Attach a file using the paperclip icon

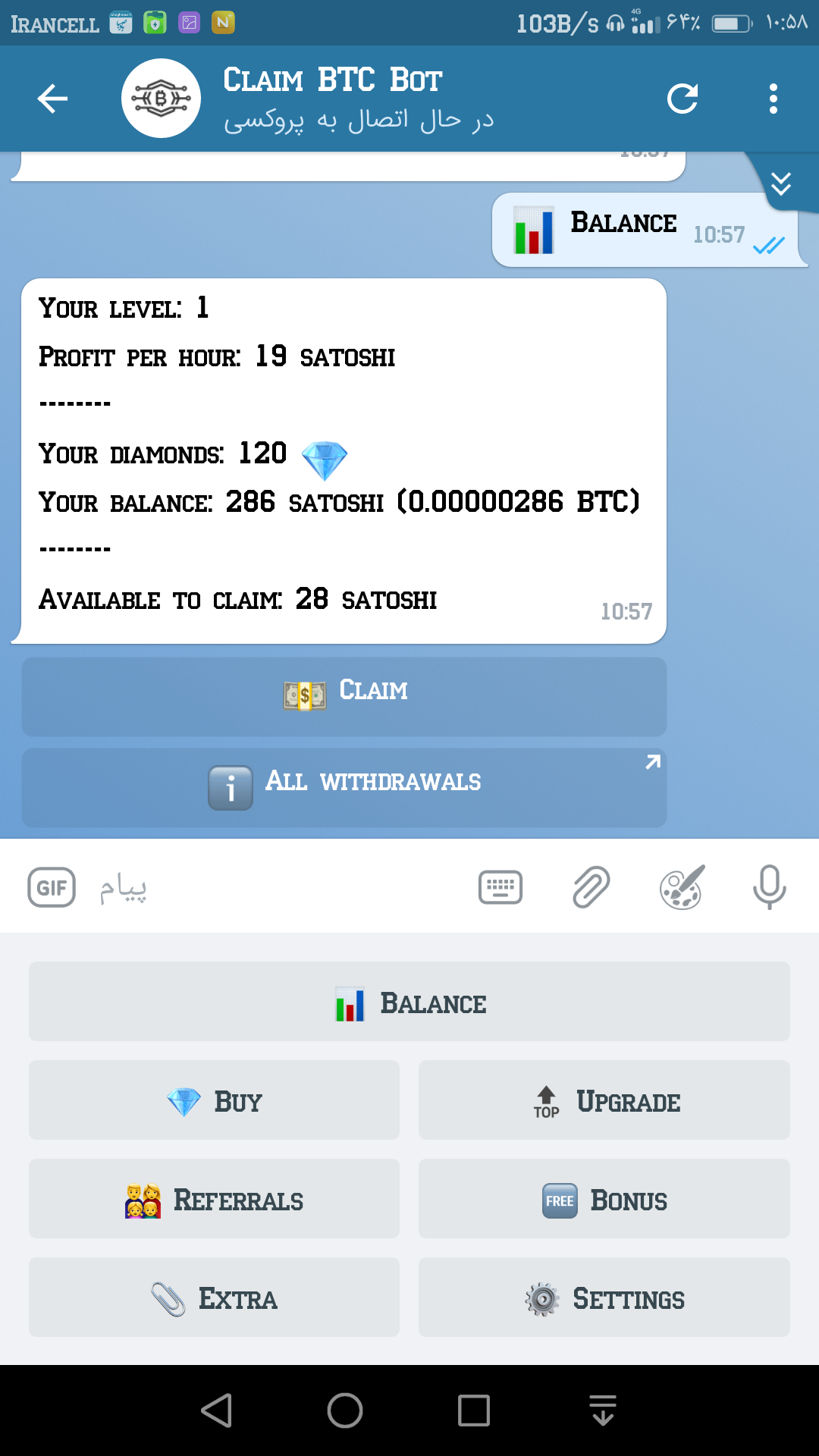coord(590,887)
